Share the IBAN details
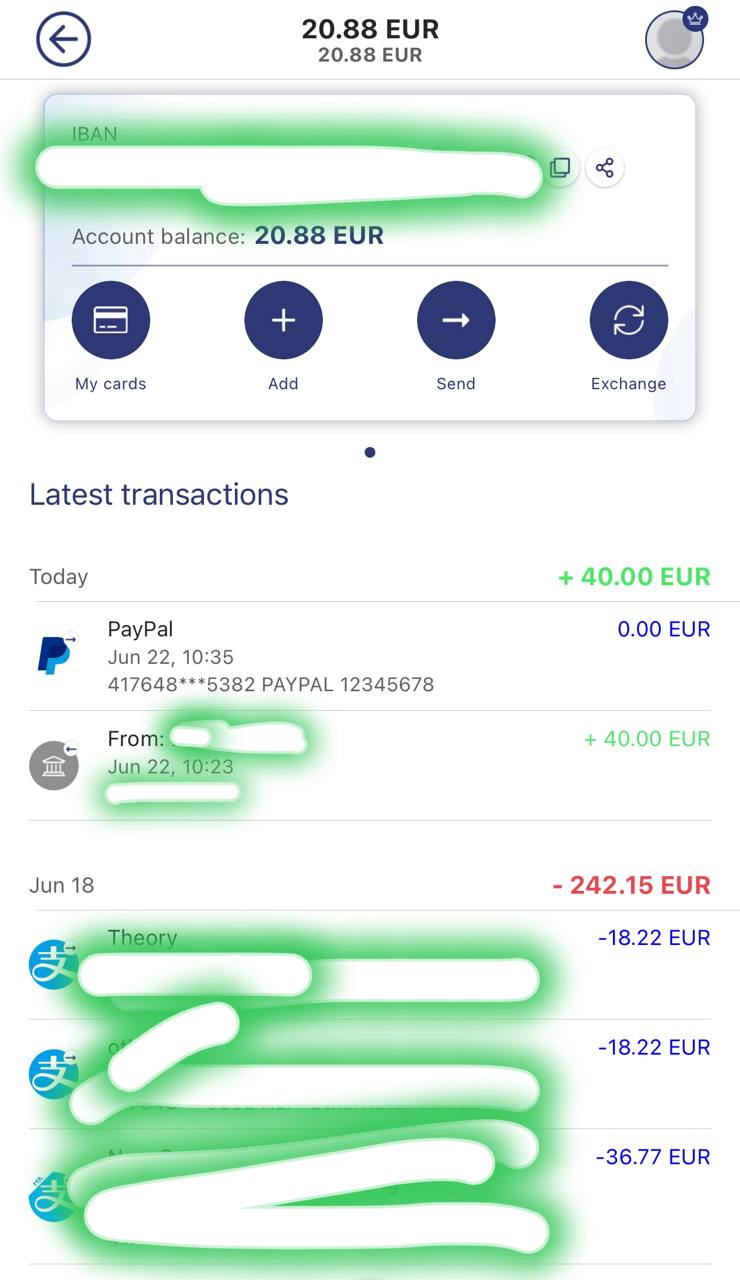The height and width of the screenshot is (1280, 740). tap(605, 168)
